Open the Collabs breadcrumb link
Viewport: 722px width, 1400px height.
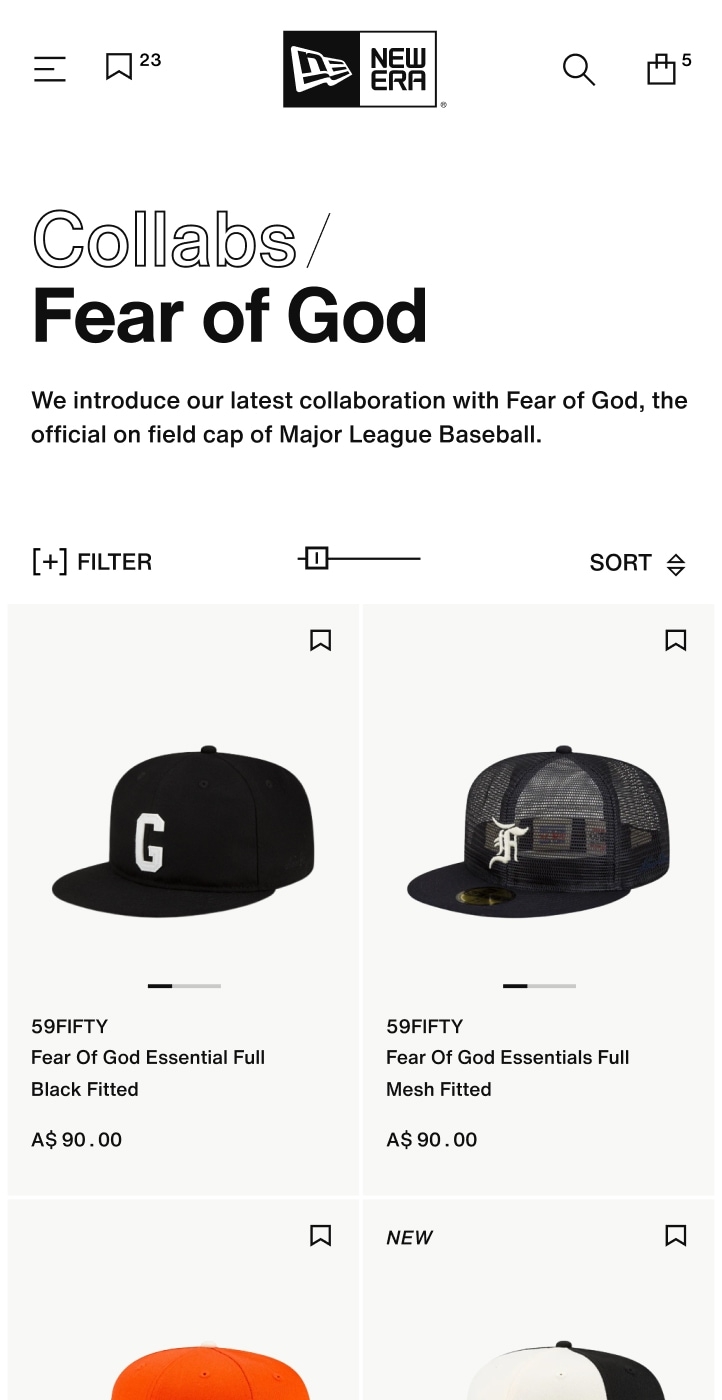coord(165,240)
